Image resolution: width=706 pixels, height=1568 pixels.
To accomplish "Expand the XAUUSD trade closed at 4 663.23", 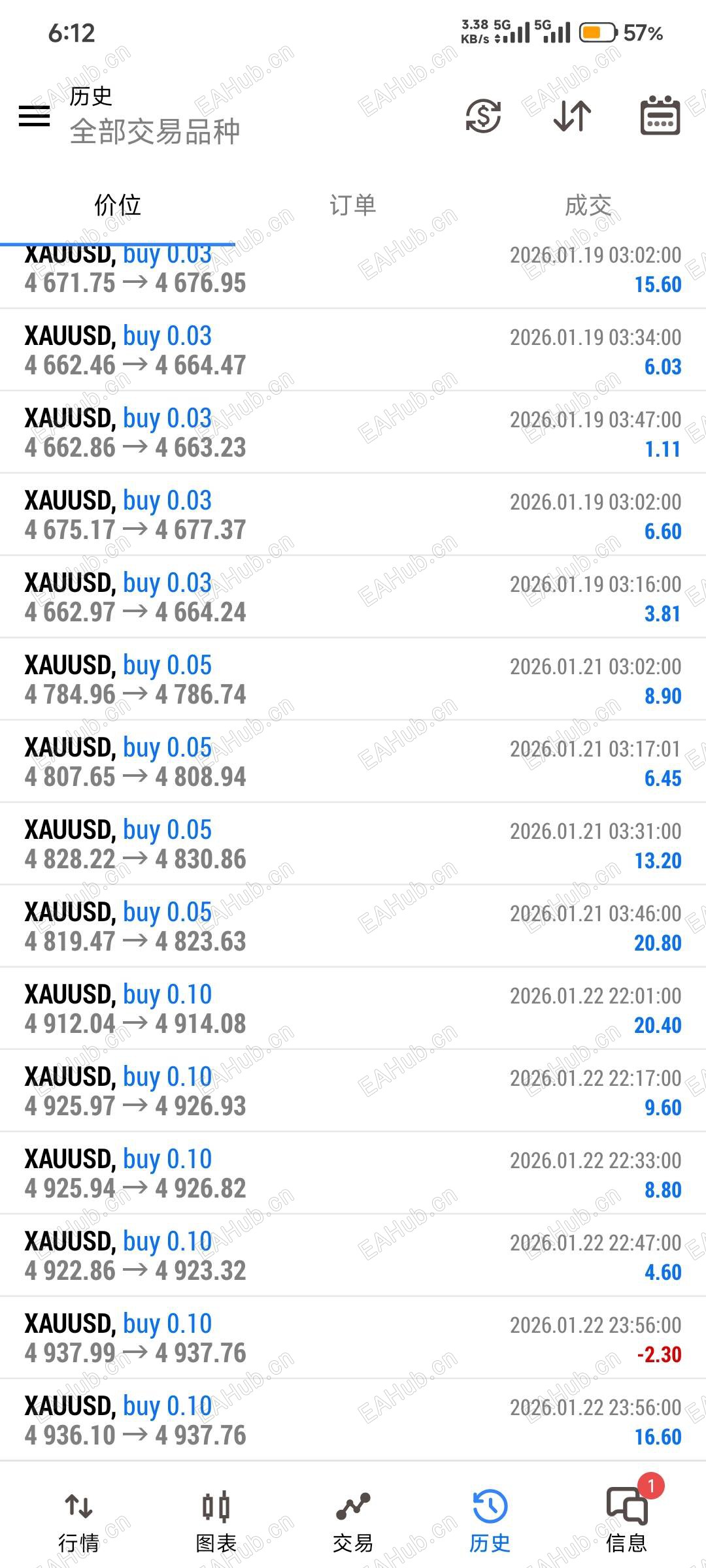I will click(353, 433).
